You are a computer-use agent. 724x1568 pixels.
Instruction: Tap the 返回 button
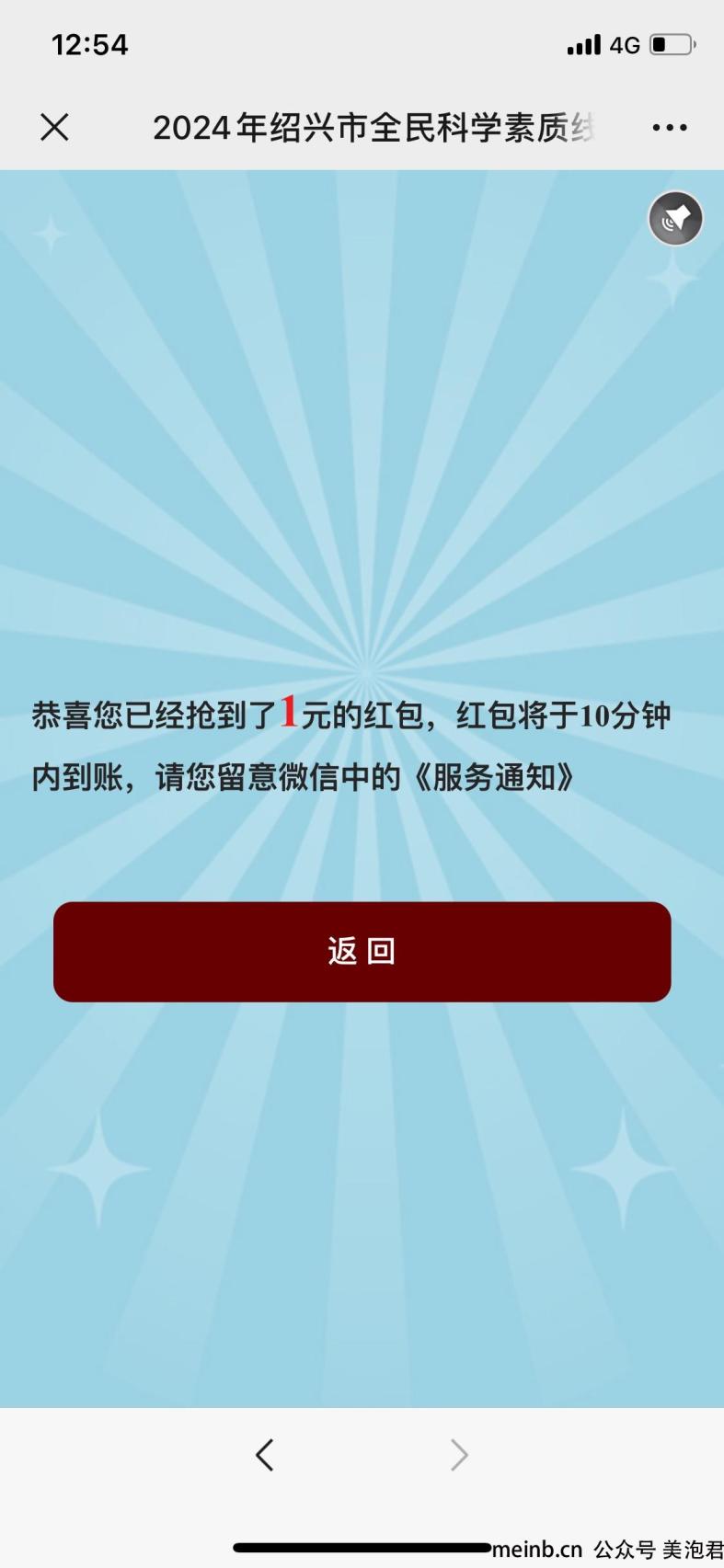(362, 951)
